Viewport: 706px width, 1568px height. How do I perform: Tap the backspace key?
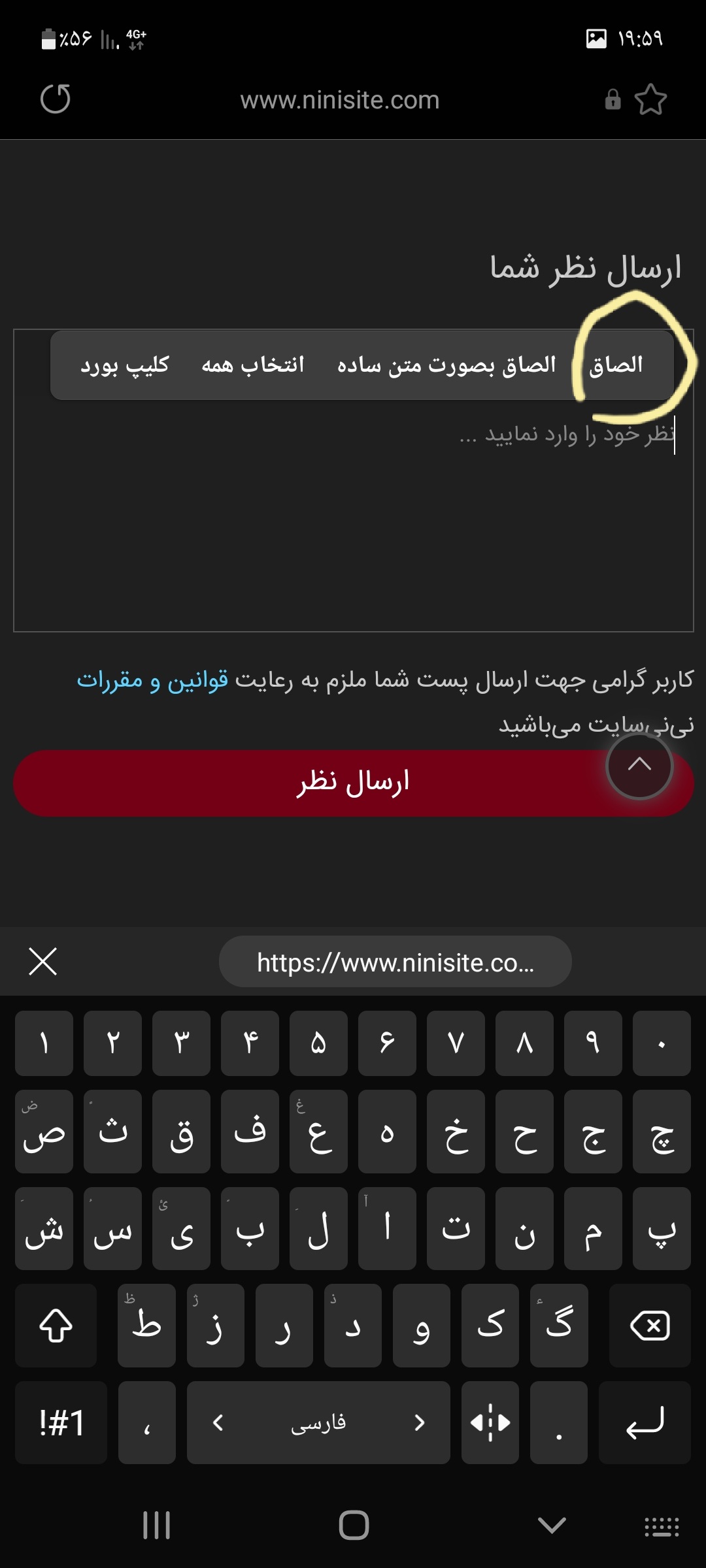[x=649, y=1326]
